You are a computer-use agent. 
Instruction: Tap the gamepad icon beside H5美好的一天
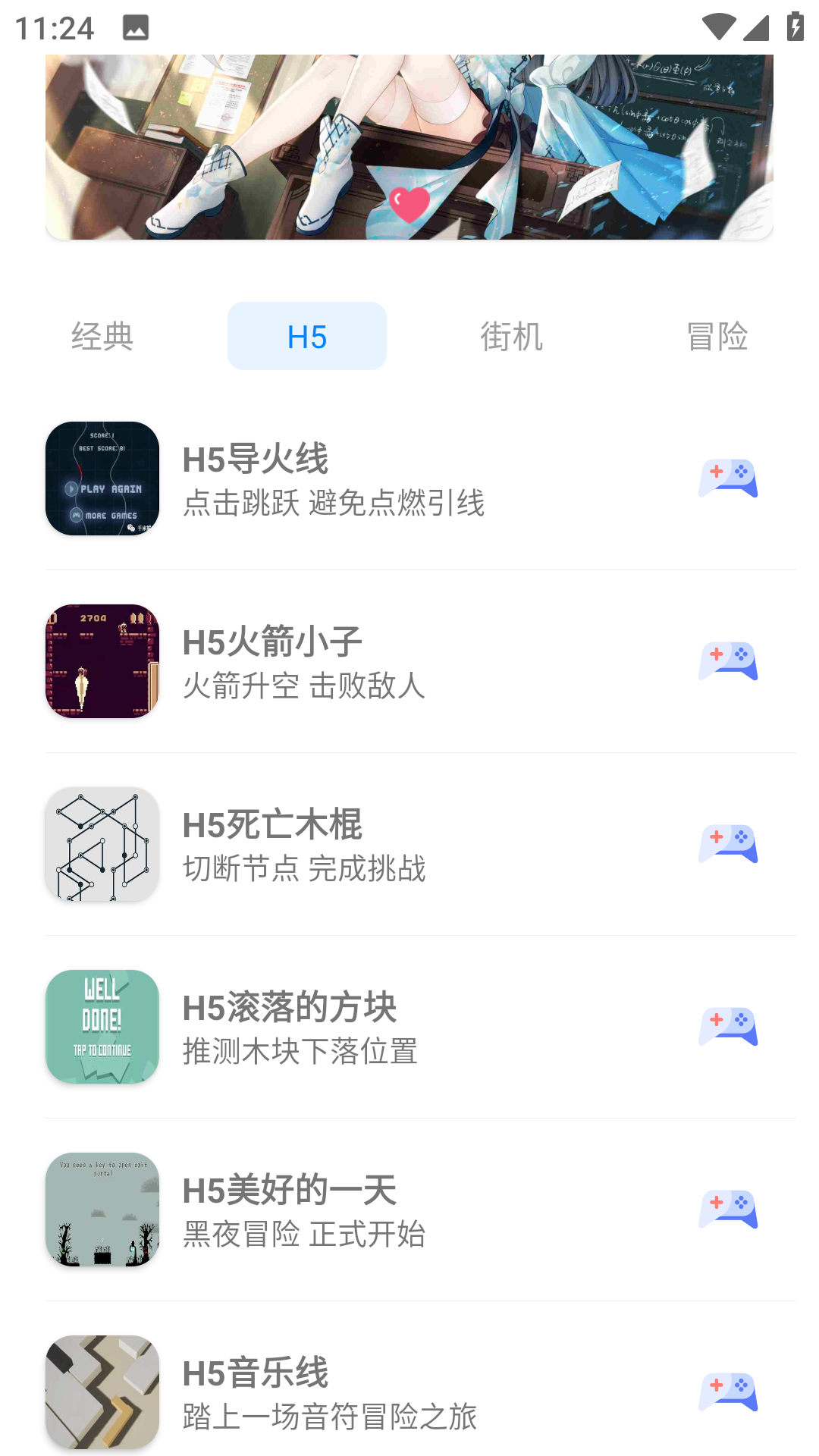728,1210
